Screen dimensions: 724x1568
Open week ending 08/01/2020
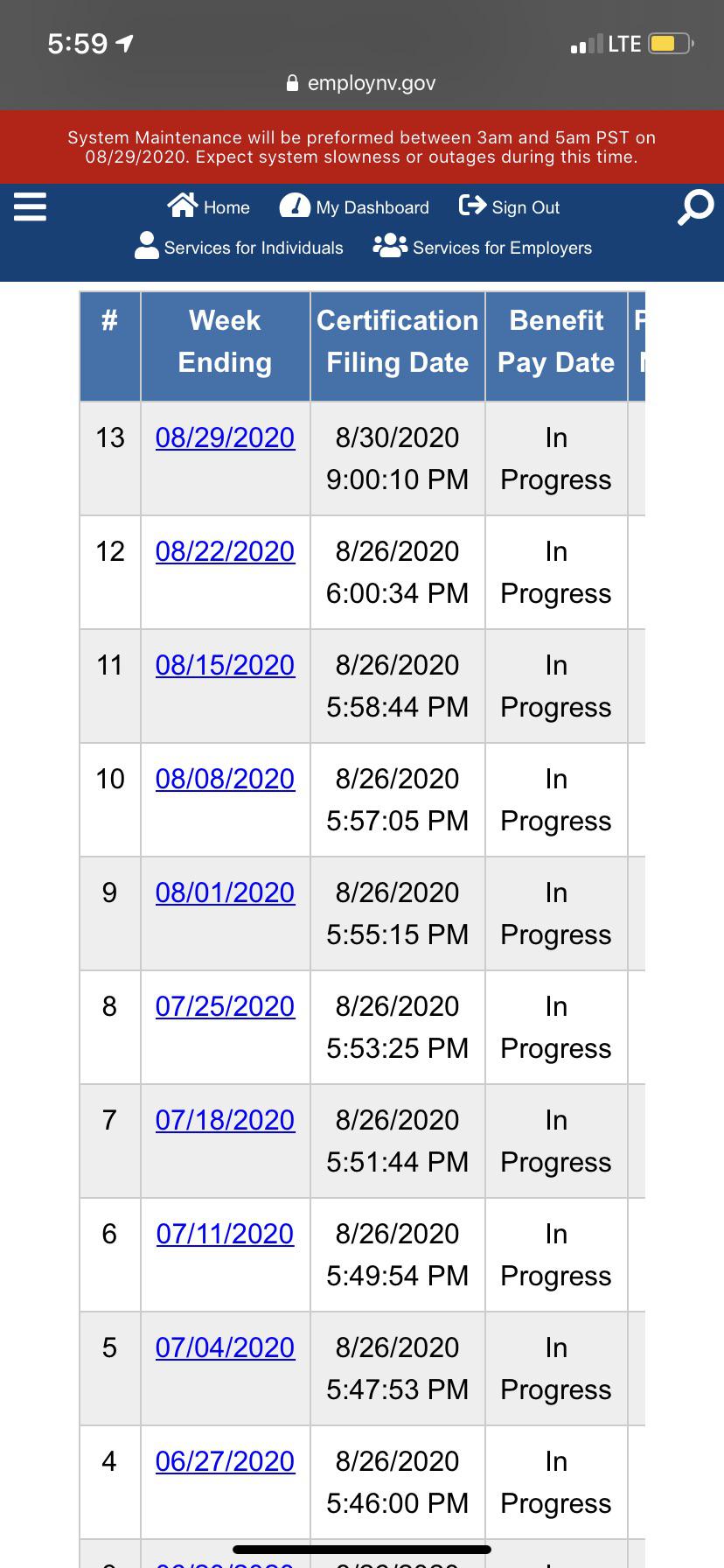(x=225, y=892)
